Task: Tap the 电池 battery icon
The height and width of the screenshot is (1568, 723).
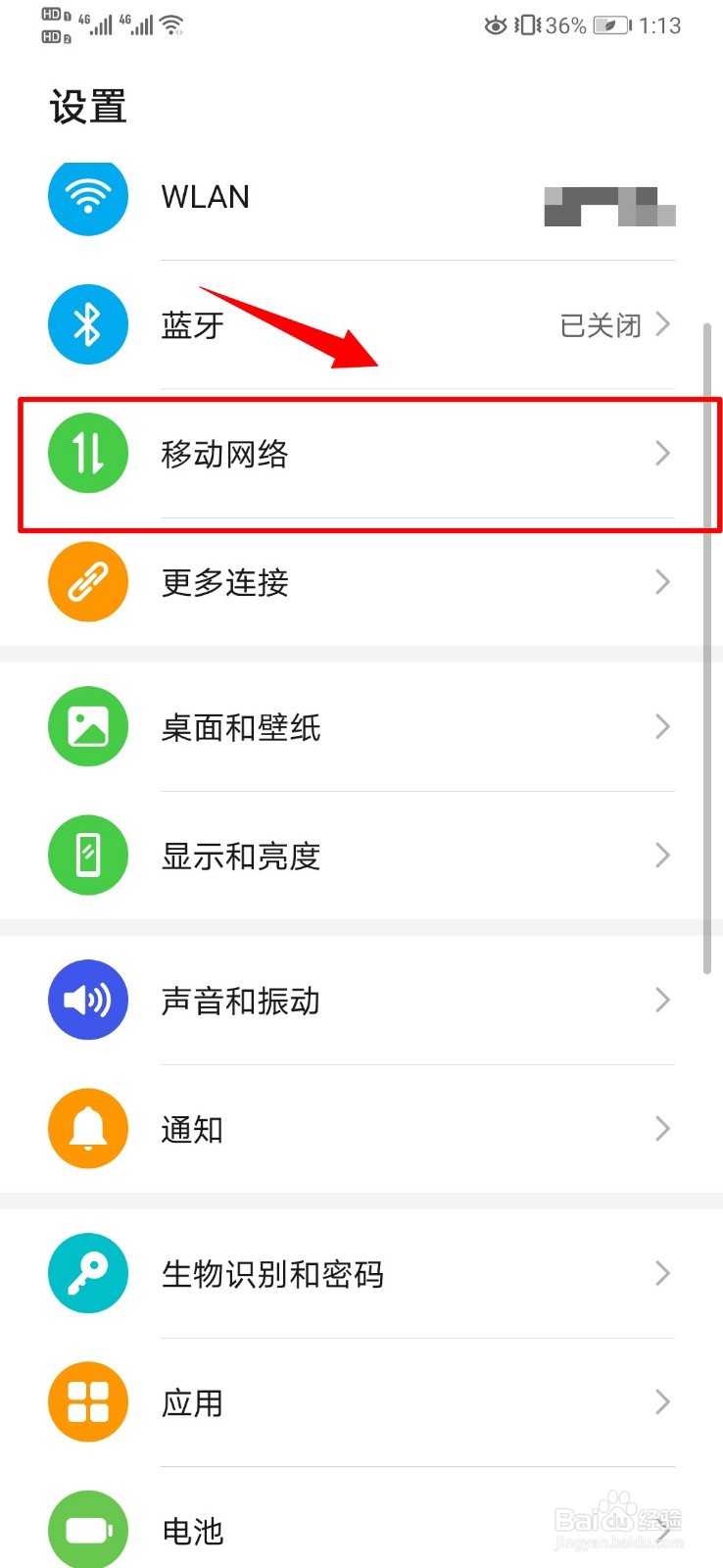Action: [x=88, y=1529]
